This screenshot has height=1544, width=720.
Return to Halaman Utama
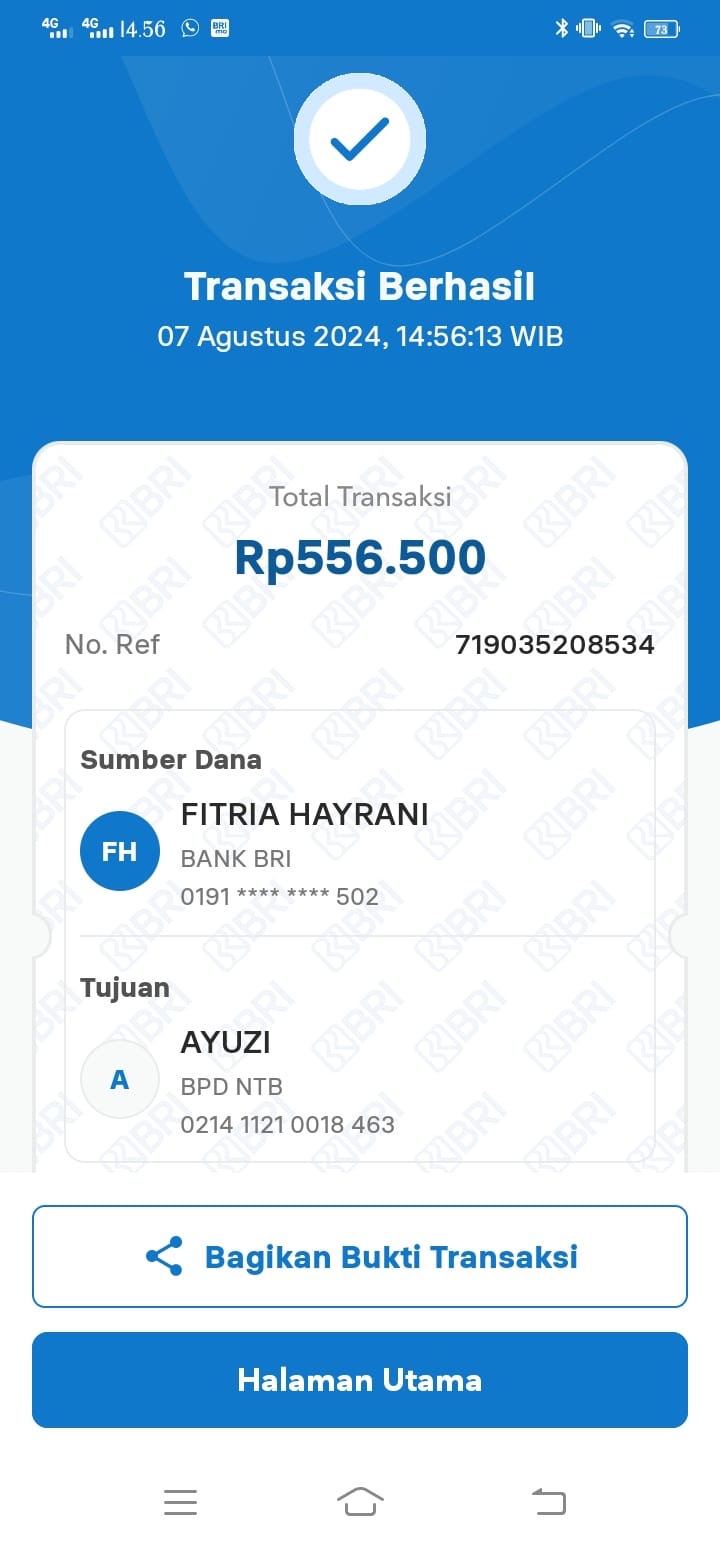pos(360,1380)
